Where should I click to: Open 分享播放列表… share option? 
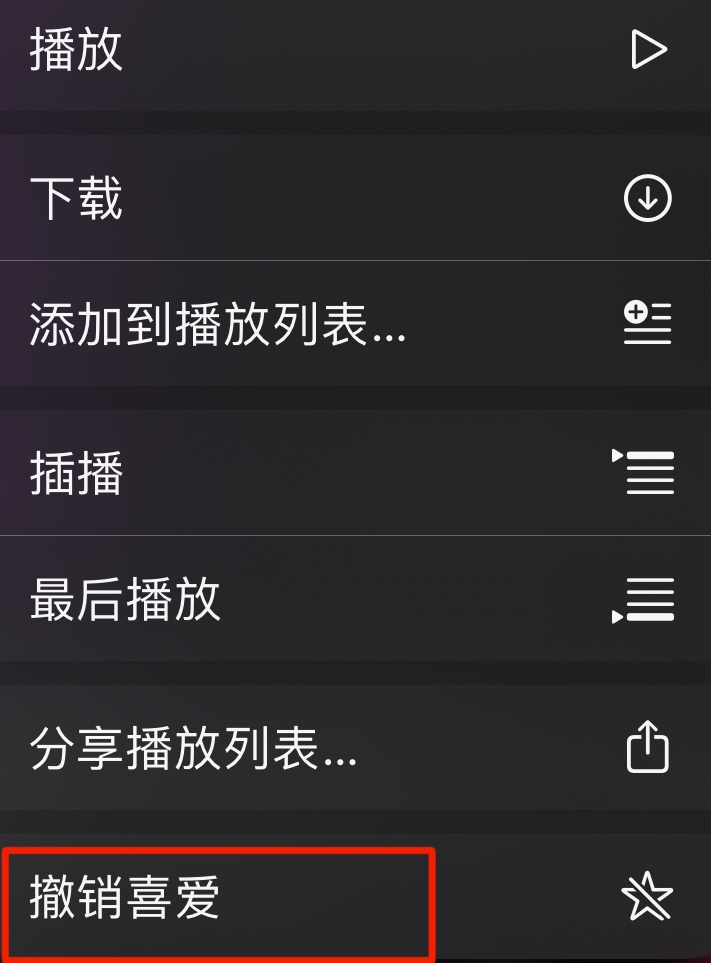coord(355,747)
